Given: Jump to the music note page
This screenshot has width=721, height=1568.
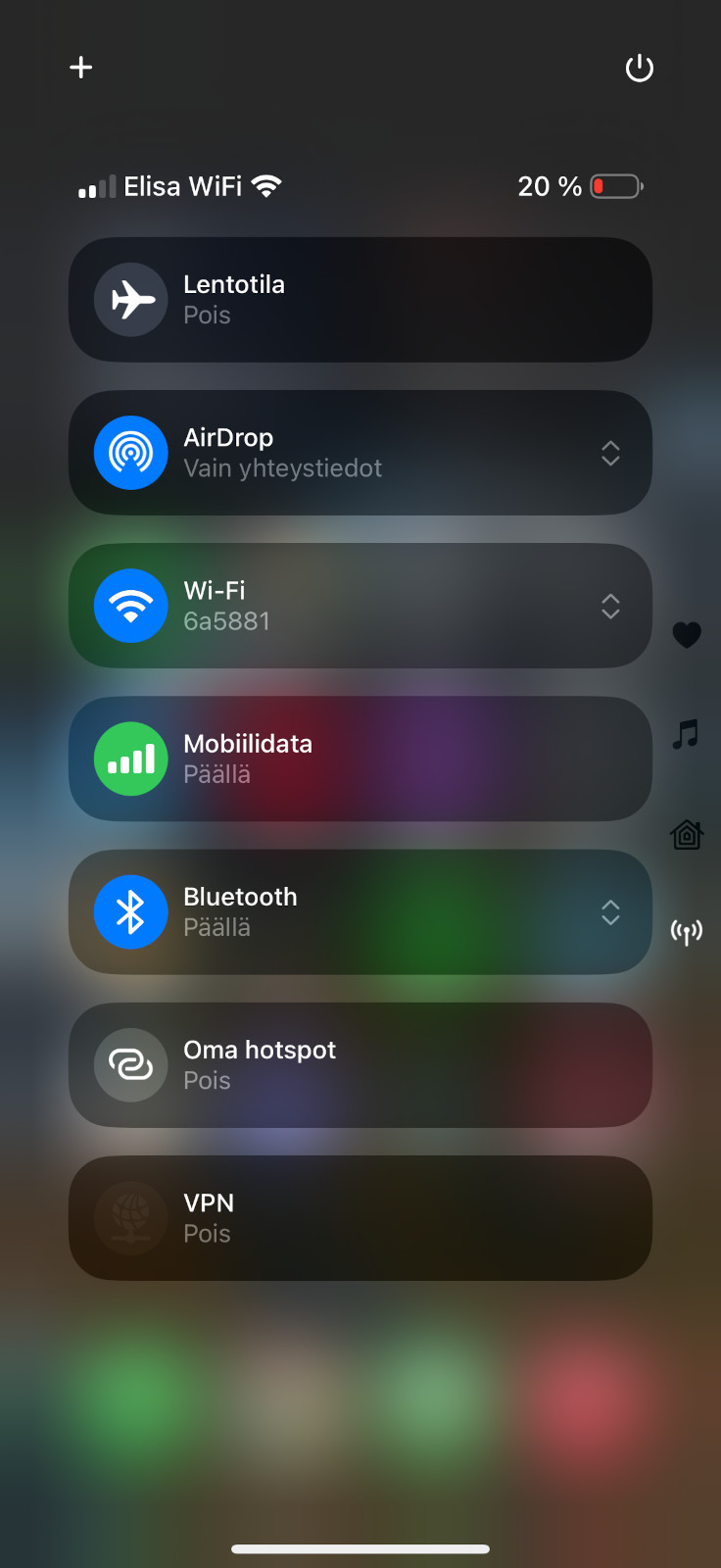Looking at the screenshot, I should (687, 734).
